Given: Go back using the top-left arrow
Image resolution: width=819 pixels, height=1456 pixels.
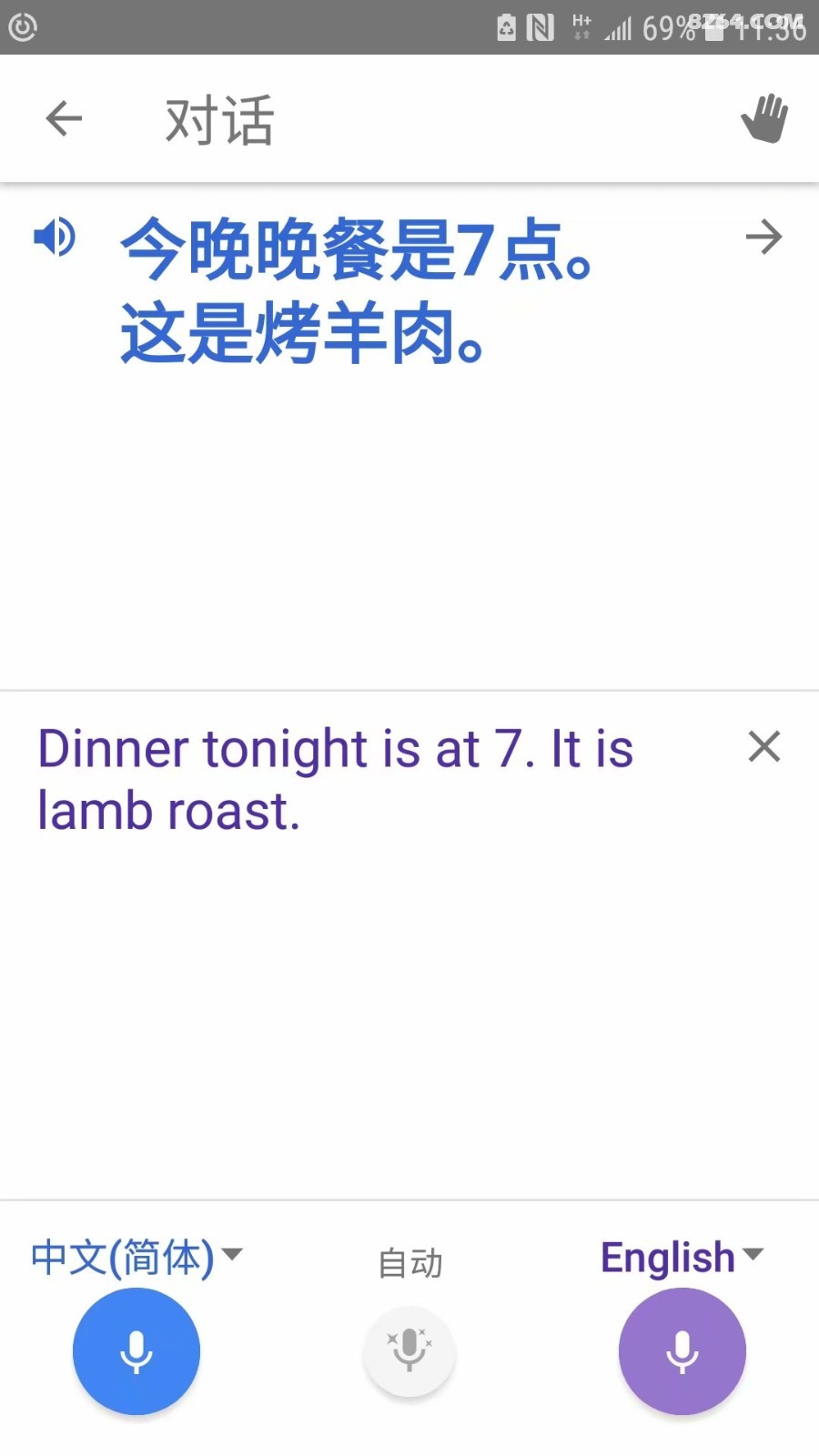Looking at the screenshot, I should [x=64, y=118].
